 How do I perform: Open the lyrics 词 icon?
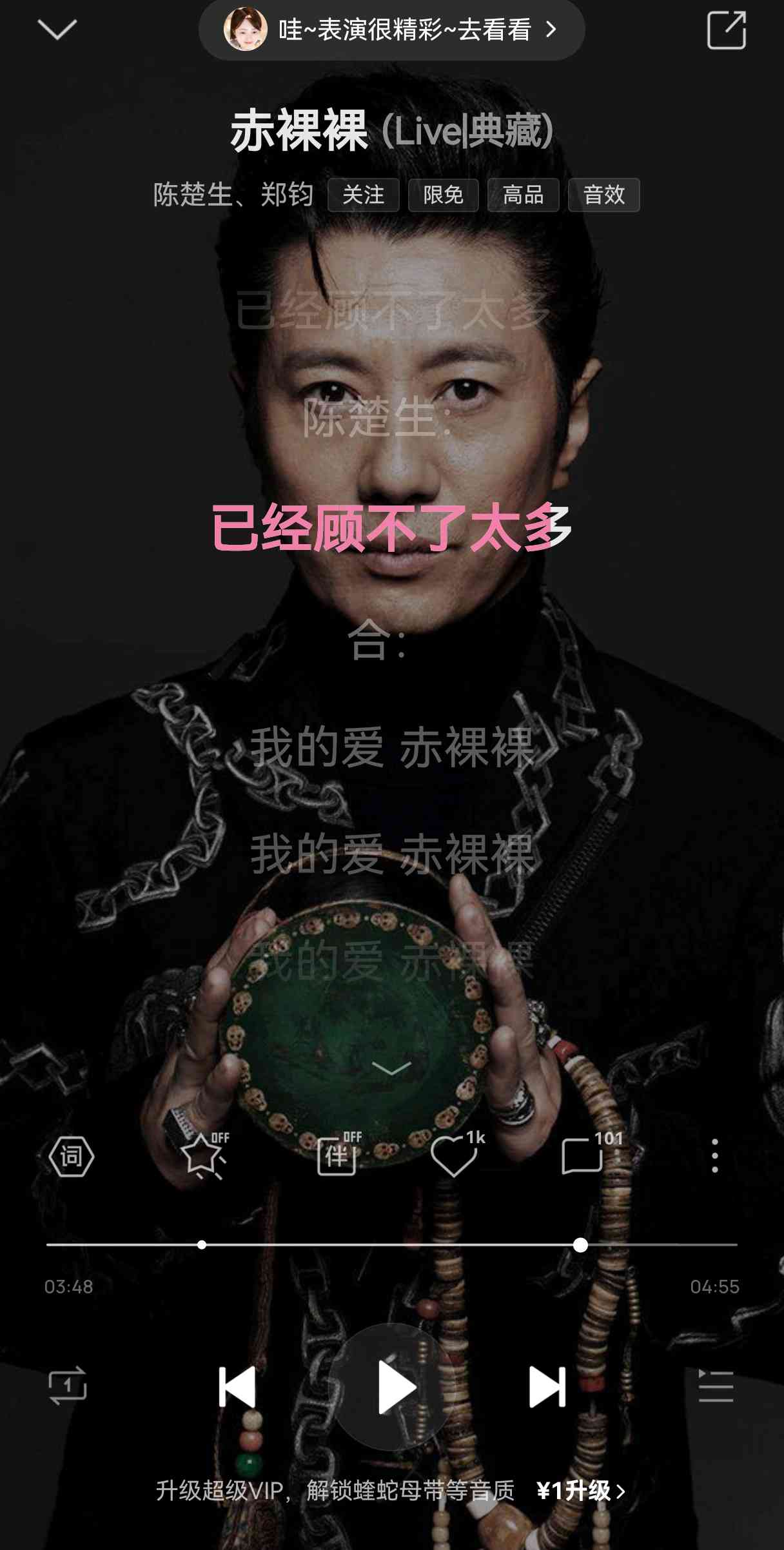click(x=72, y=1156)
